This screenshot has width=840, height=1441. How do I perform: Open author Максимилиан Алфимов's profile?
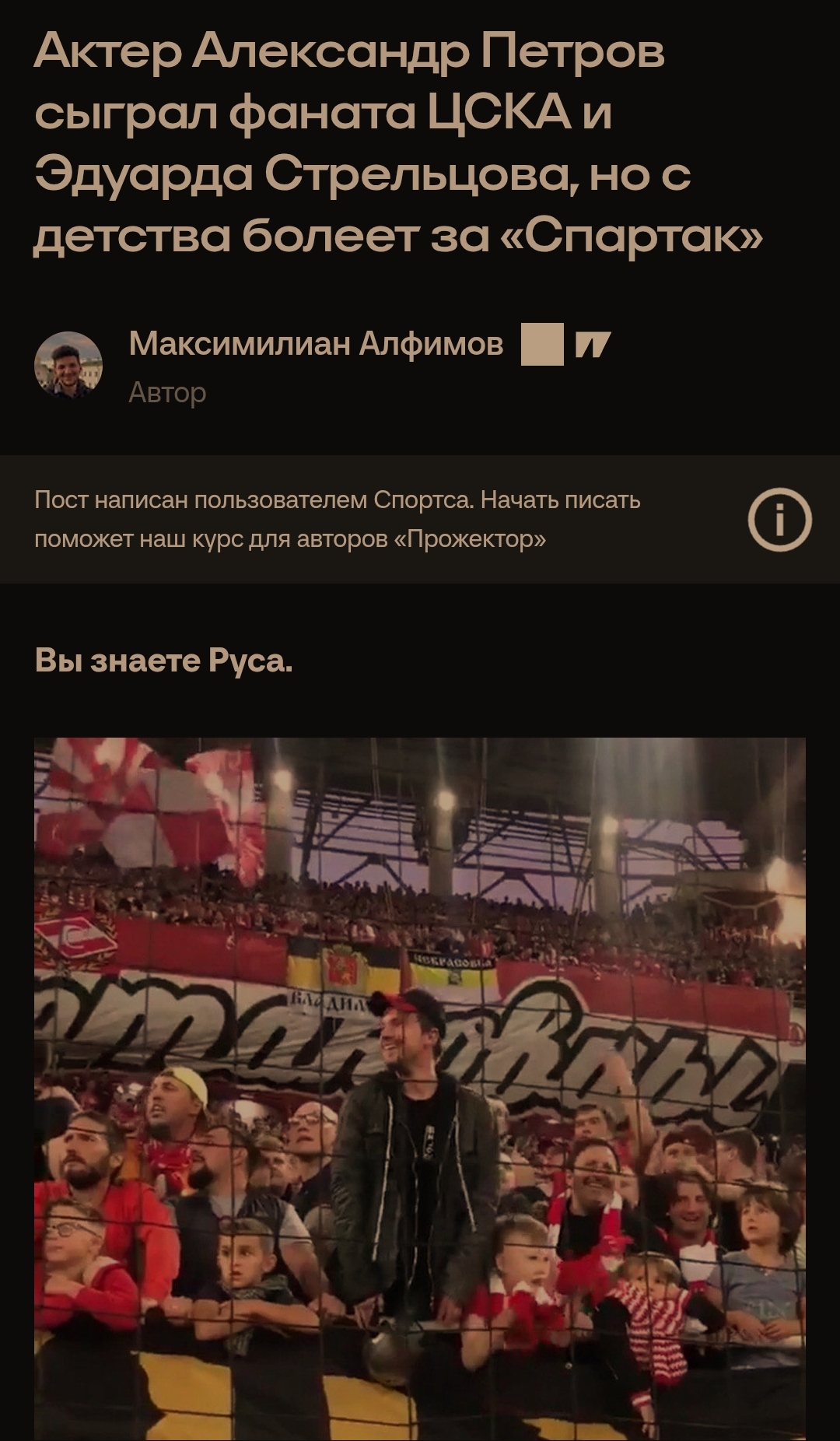pos(316,343)
